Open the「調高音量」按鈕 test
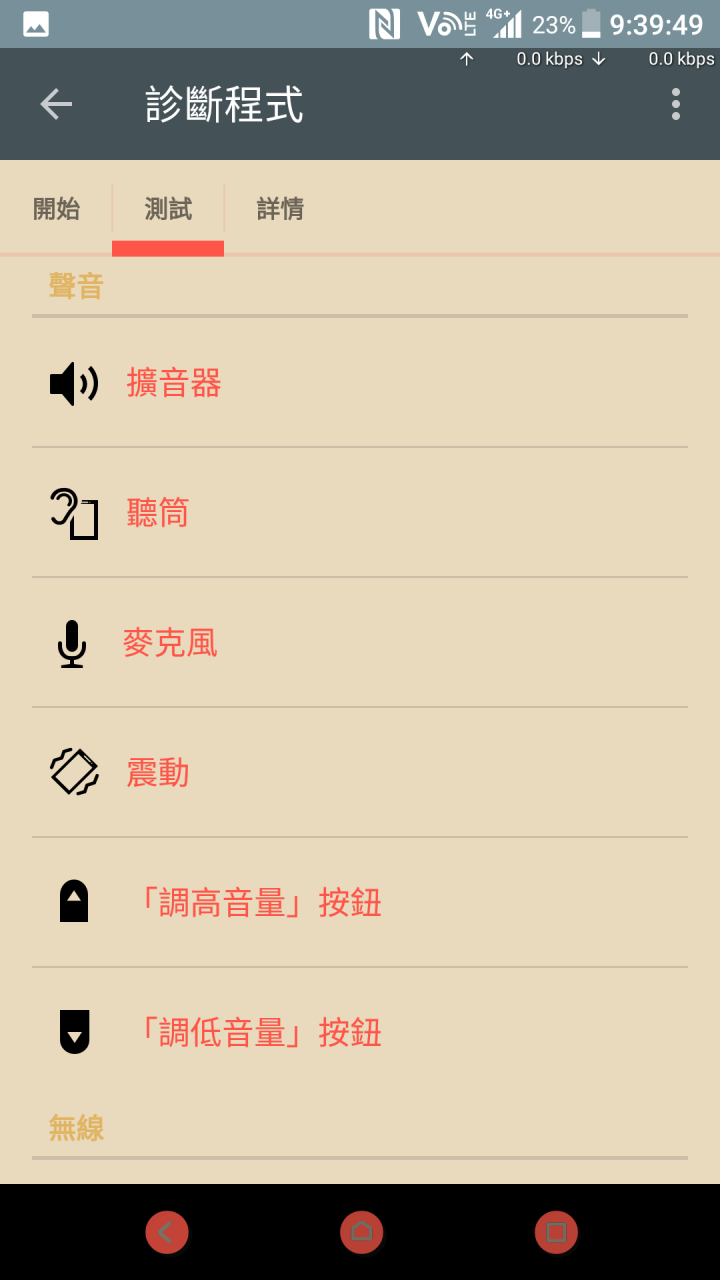Screen dimensions: 720x1280 (x=360, y=903)
